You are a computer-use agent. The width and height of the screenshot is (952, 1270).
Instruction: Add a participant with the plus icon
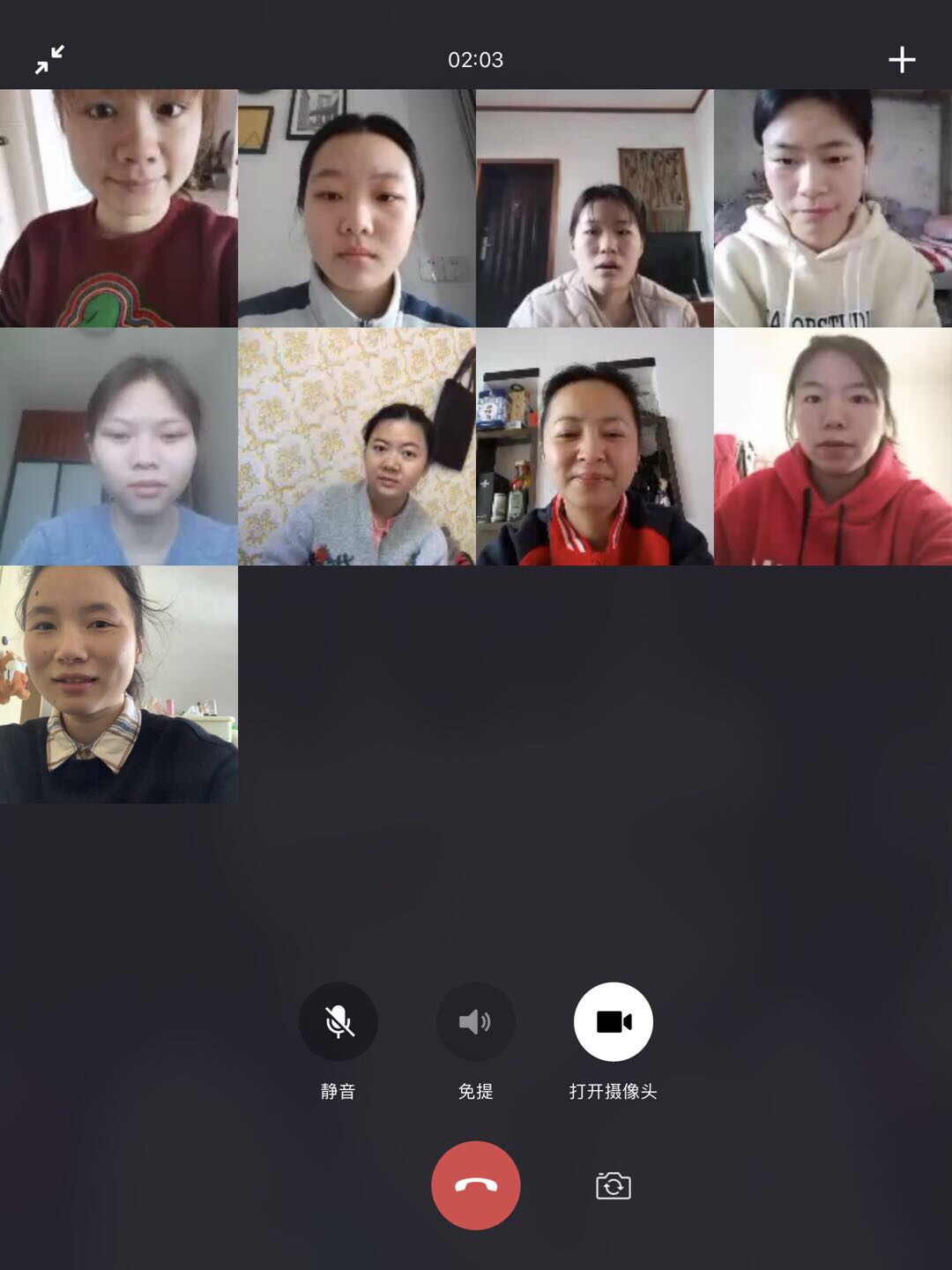tap(902, 60)
